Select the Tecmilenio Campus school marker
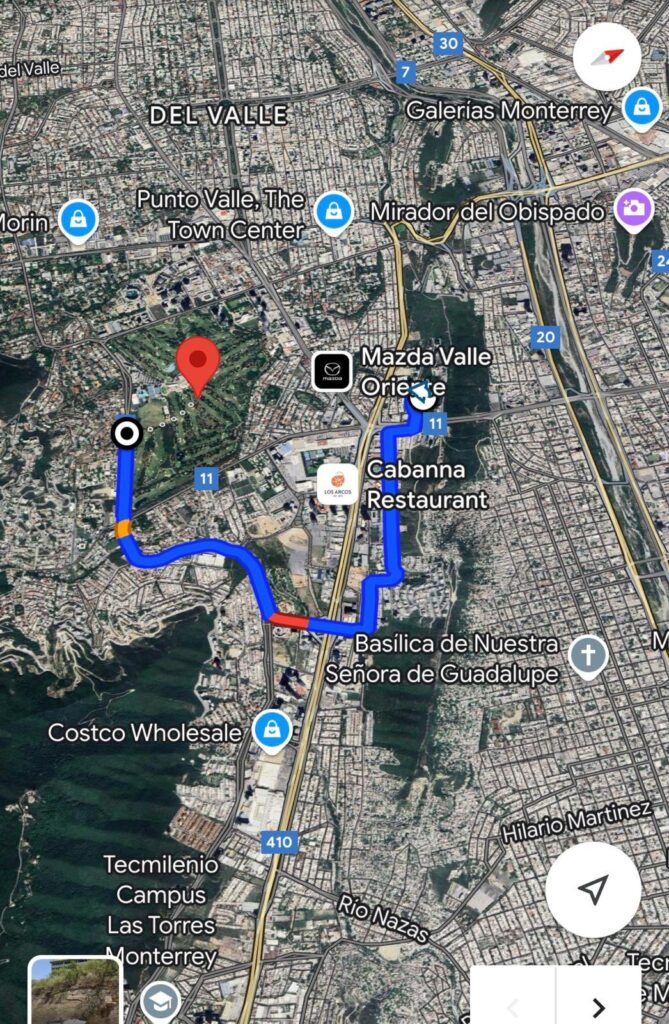The image size is (669, 1024). pyautogui.click(x=159, y=1001)
